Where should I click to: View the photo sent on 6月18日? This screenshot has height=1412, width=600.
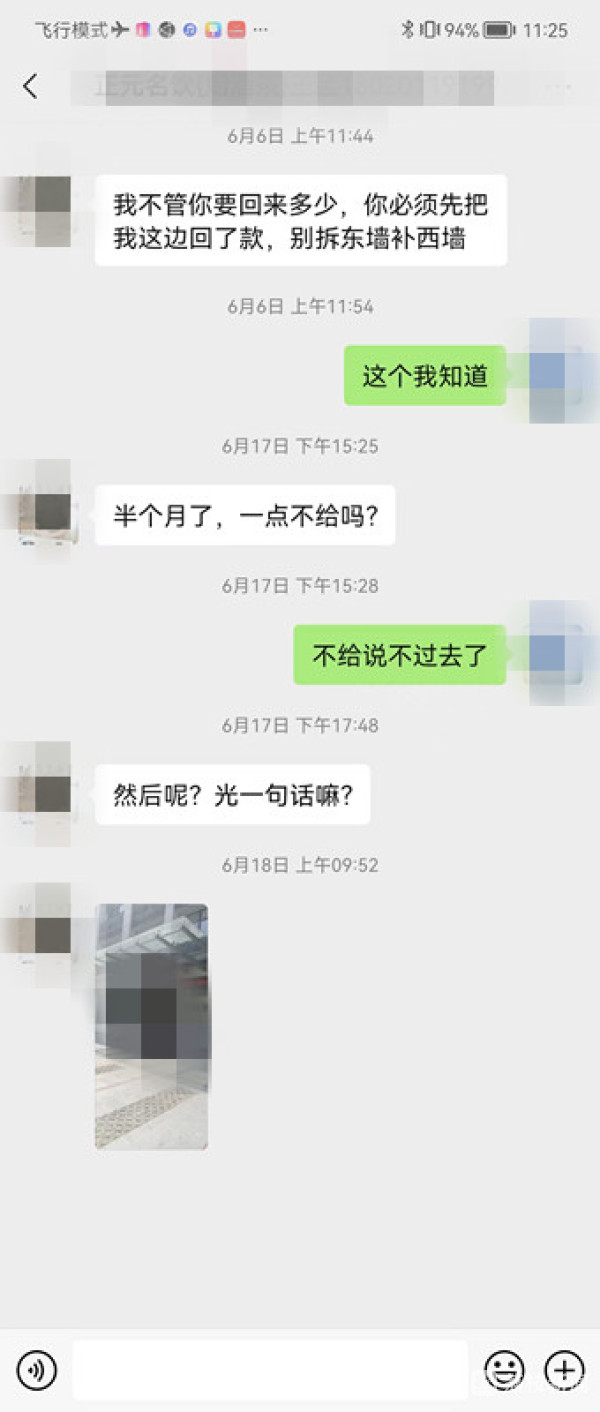151,1027
